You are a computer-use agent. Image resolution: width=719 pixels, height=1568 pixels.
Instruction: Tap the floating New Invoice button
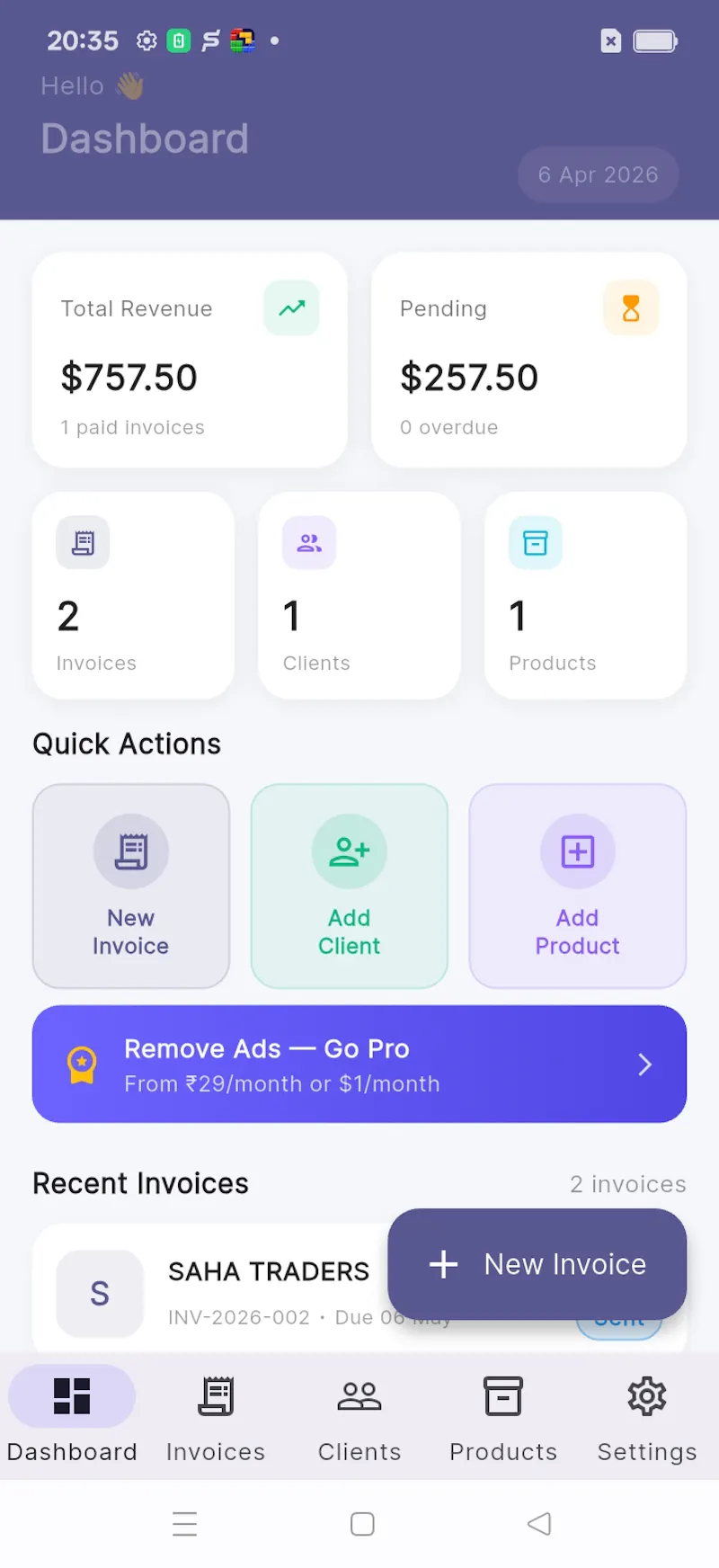click(x=537, y=1264)
